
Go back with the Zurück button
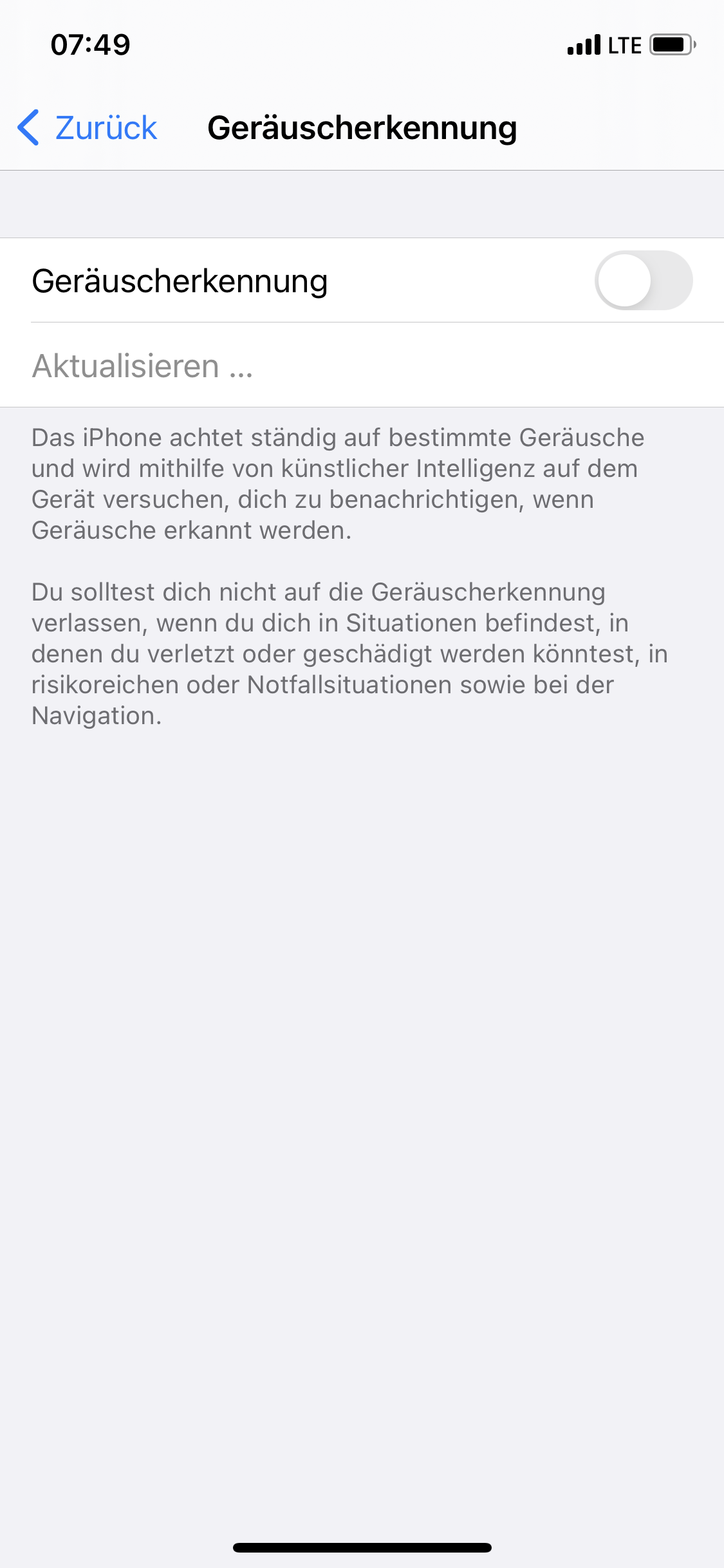pyautogui.click(x=87, y=127)
